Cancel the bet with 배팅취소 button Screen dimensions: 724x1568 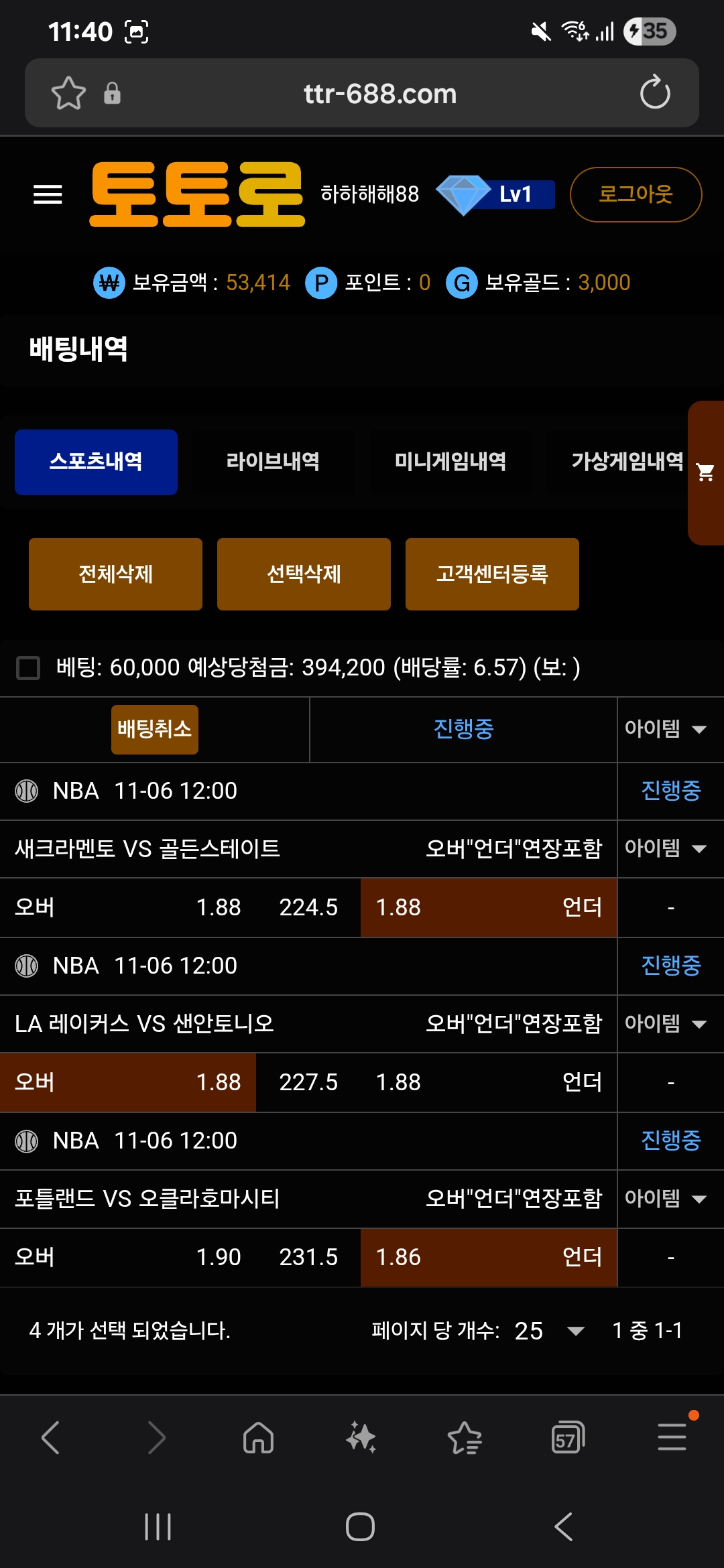(154, 730)
